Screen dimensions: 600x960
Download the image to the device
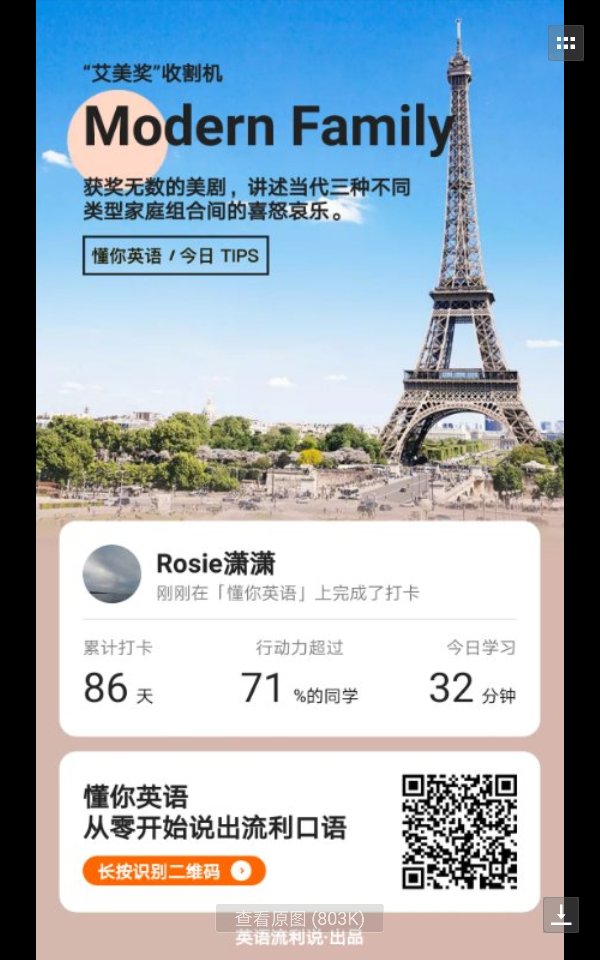pos(561,915)
